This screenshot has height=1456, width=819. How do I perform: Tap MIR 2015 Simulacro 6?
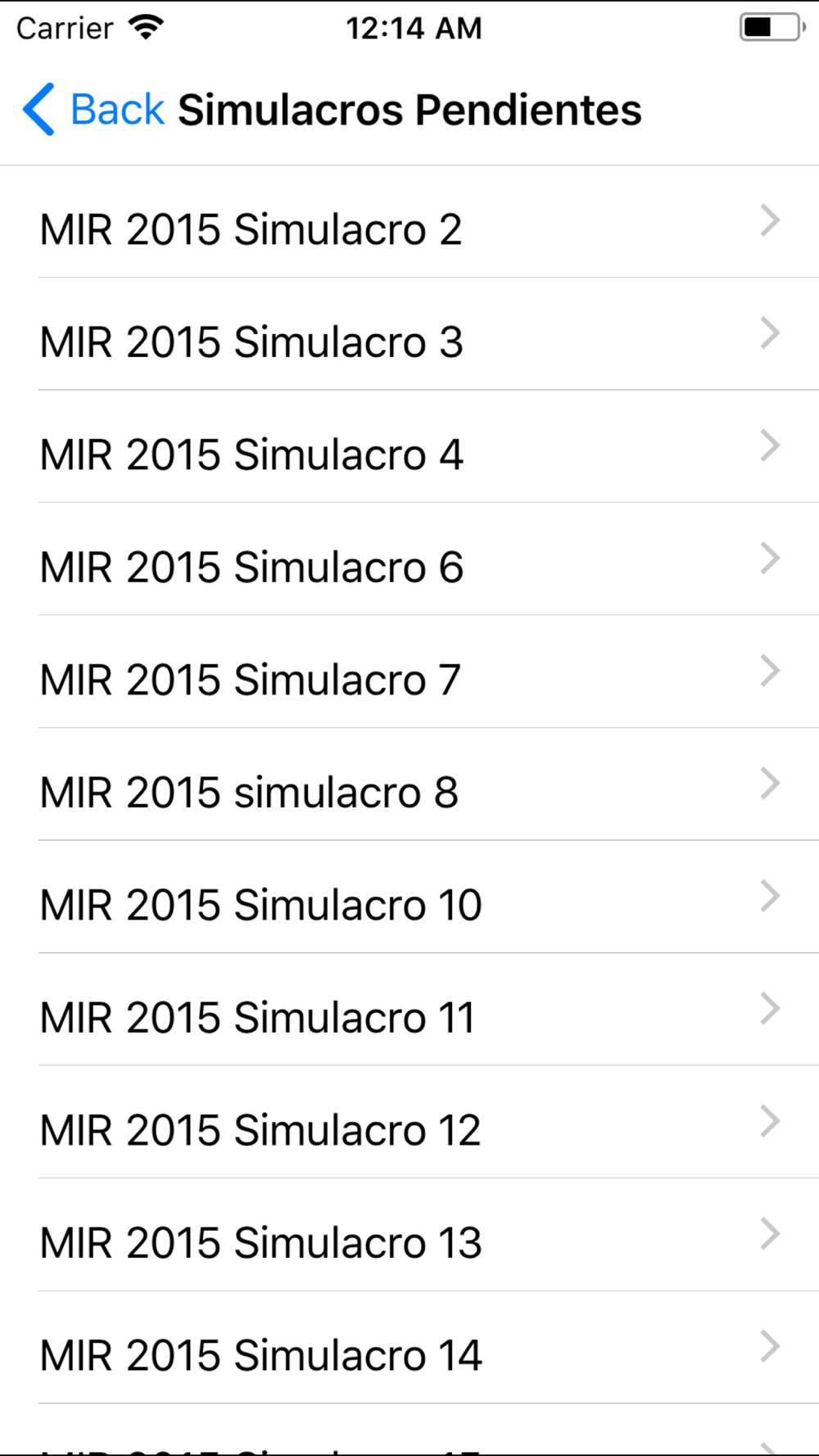(x=409, y=559)
